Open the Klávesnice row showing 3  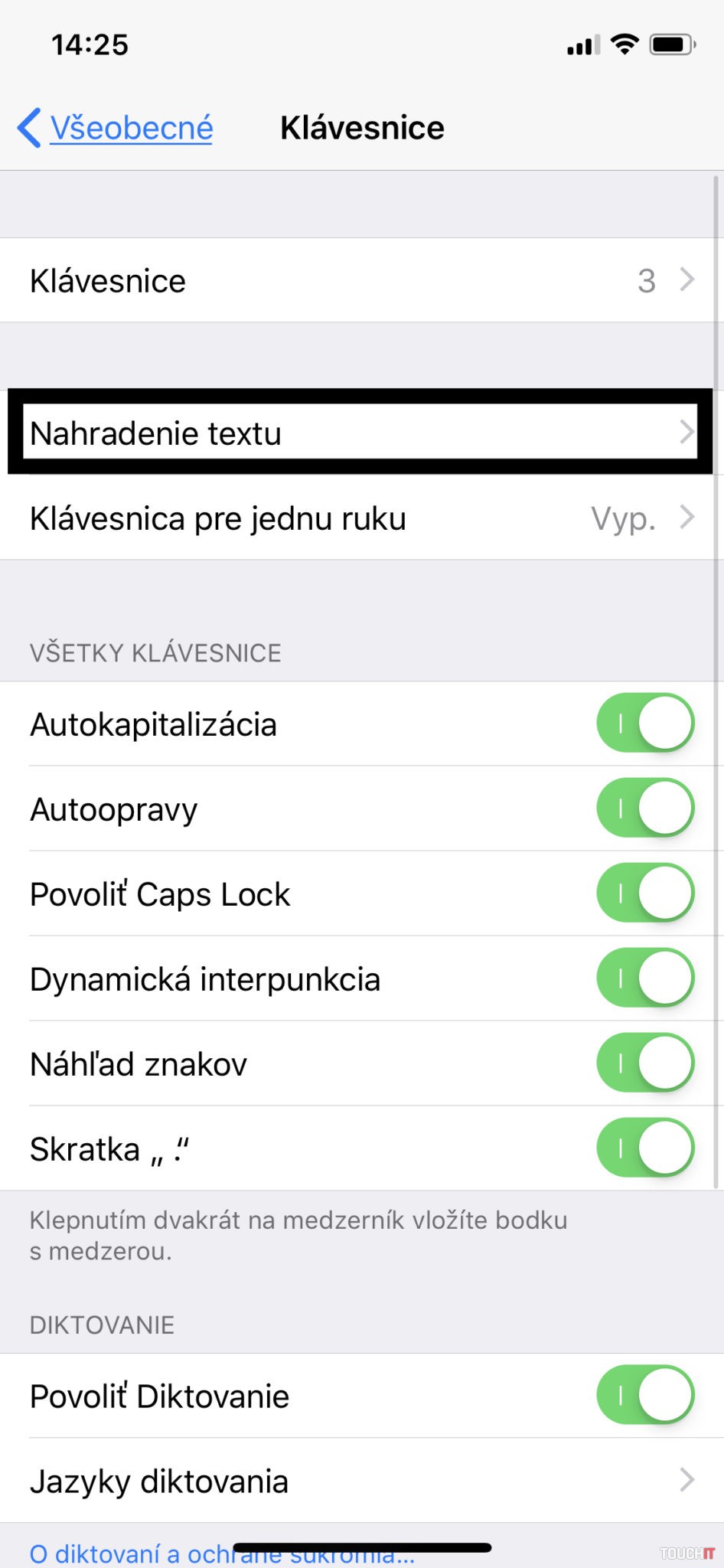(x=361, y=281)
